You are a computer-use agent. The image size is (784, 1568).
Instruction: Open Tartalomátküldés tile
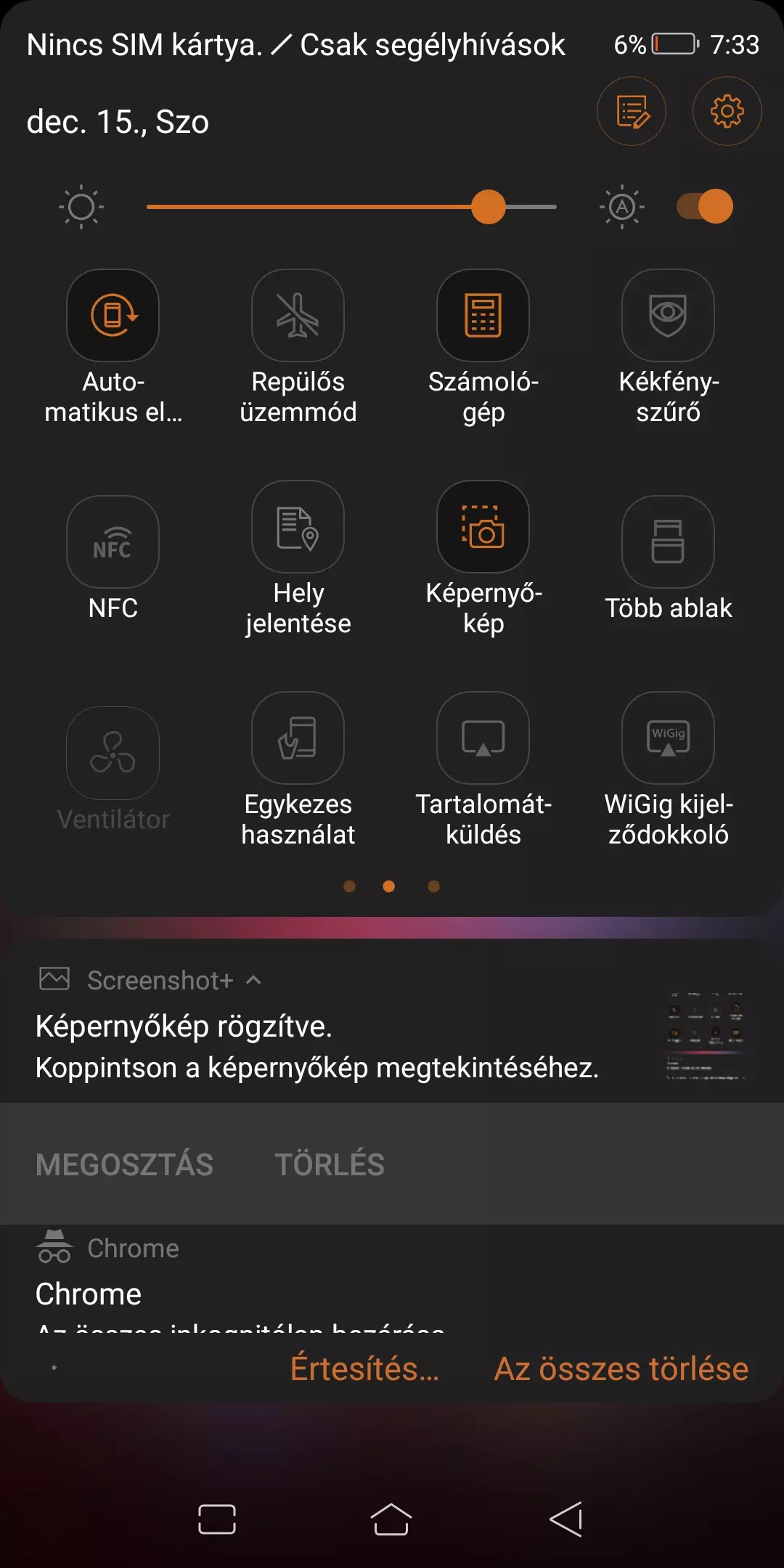(483, 738)
